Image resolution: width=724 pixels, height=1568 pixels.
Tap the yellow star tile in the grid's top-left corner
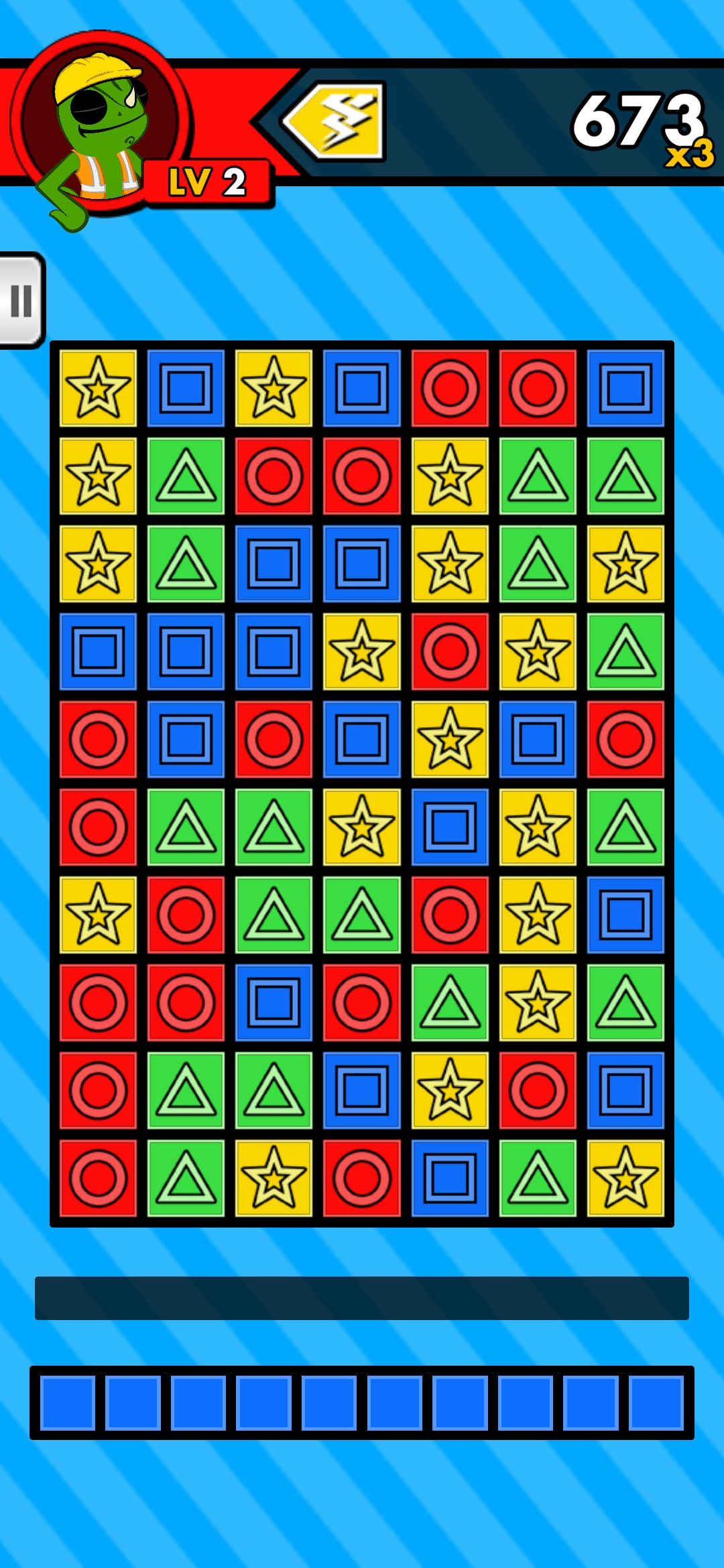pyautogui.click(x=98, y=388)
